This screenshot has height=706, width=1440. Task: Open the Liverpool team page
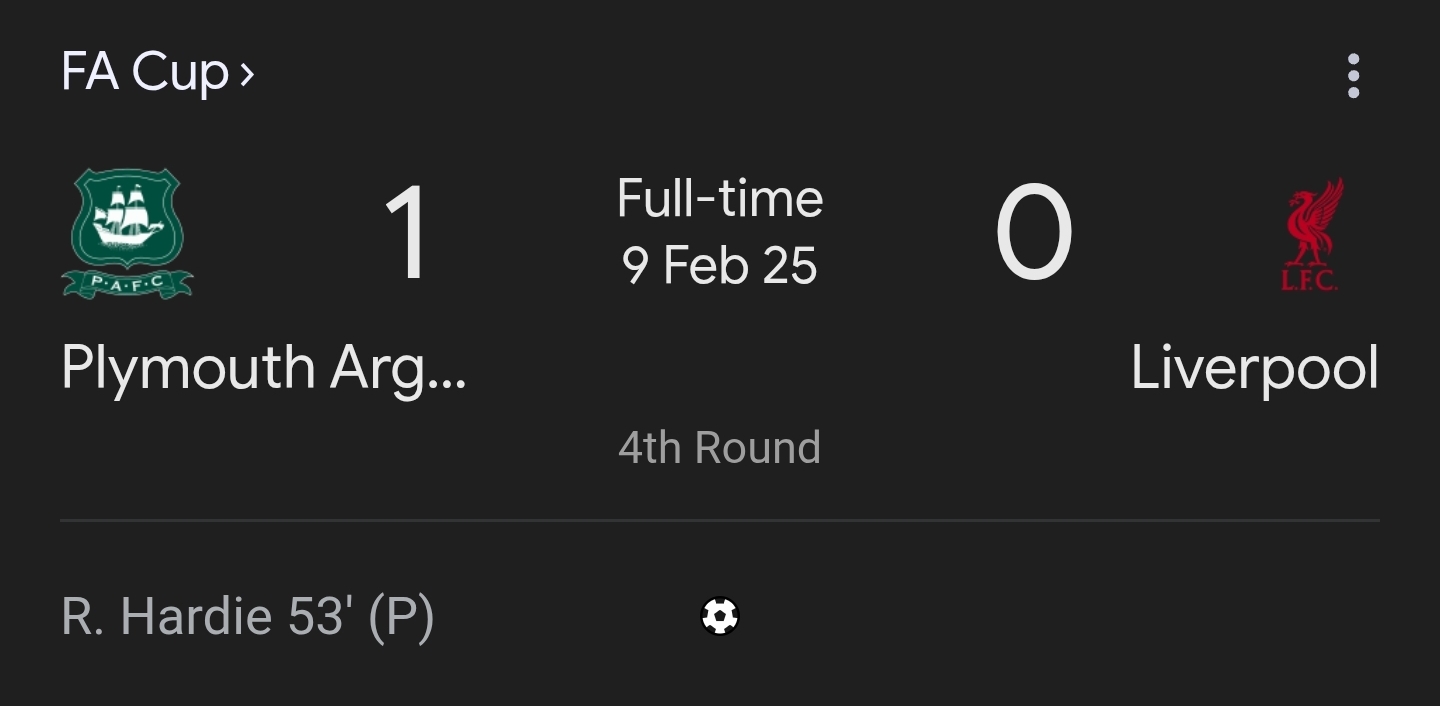(x=1255, y=367)
